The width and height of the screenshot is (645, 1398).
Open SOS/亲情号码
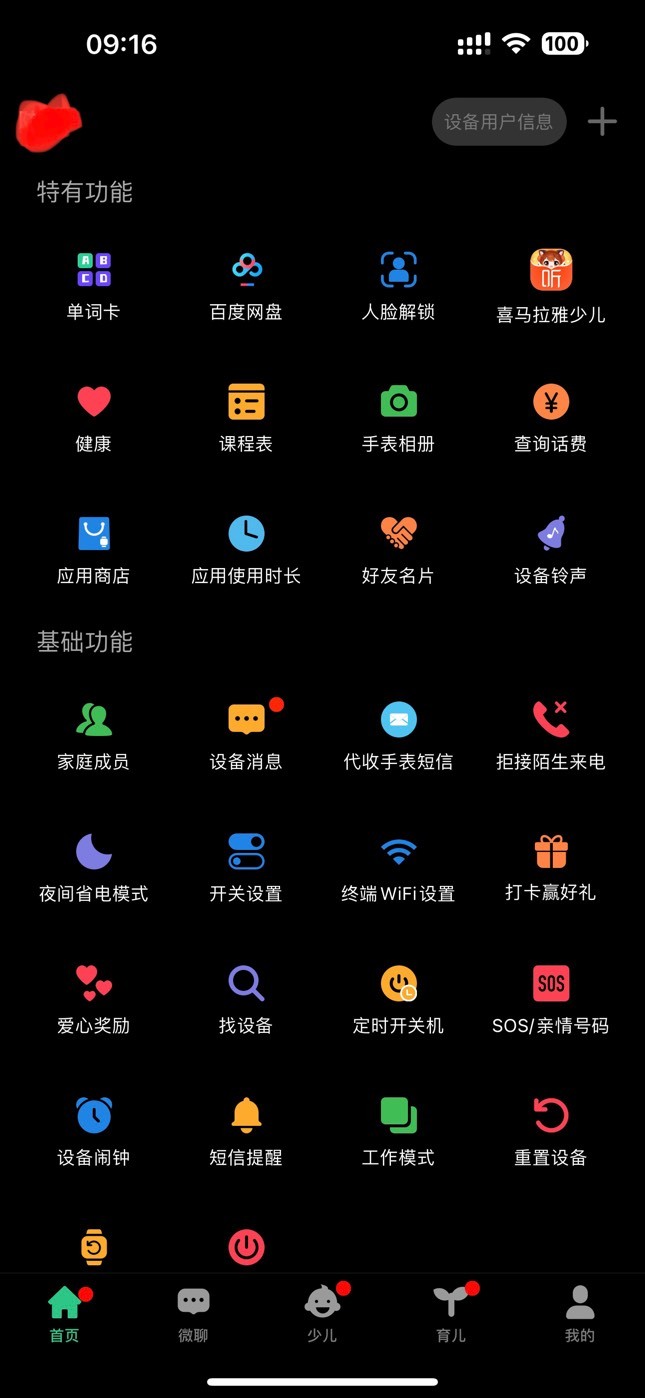551,1000
